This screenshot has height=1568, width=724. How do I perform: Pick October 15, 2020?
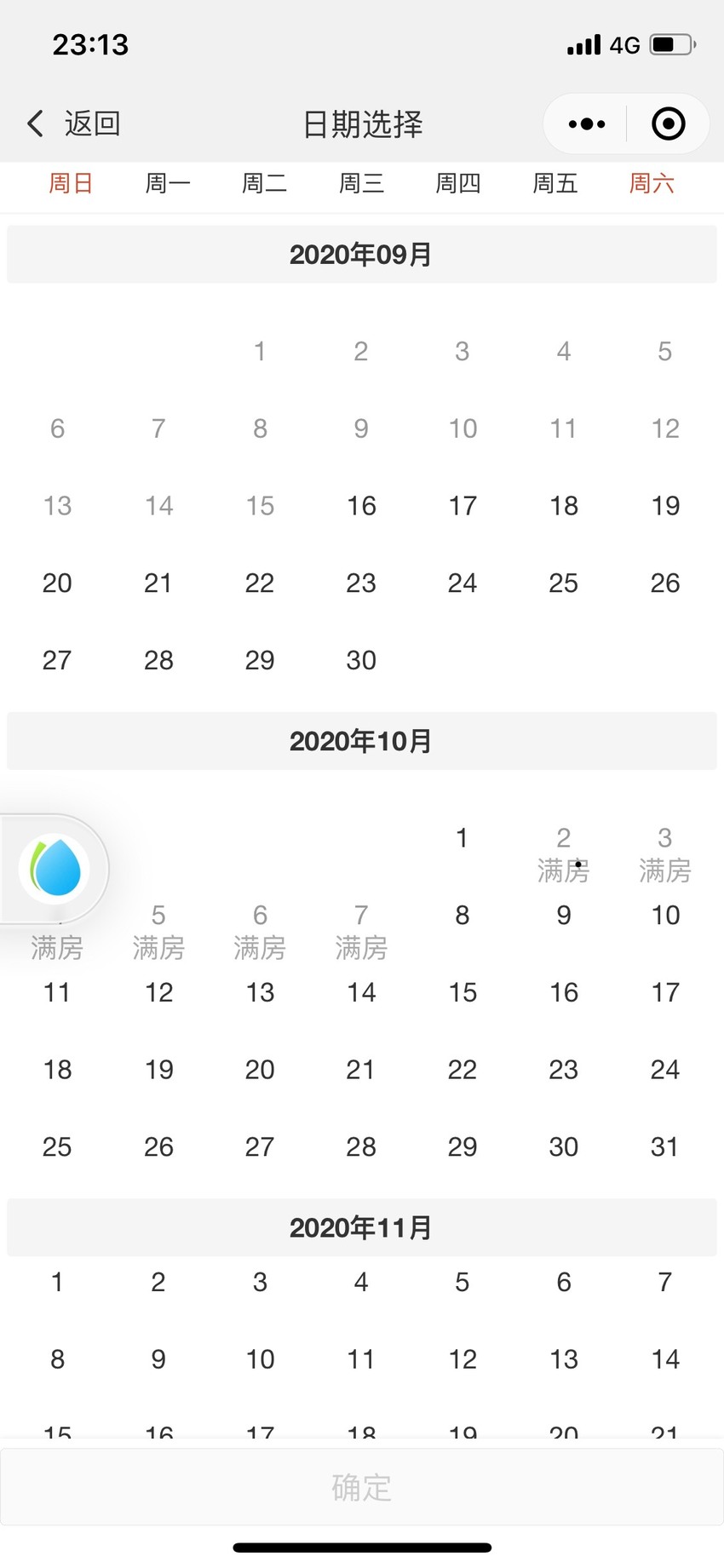pos(463,992)
